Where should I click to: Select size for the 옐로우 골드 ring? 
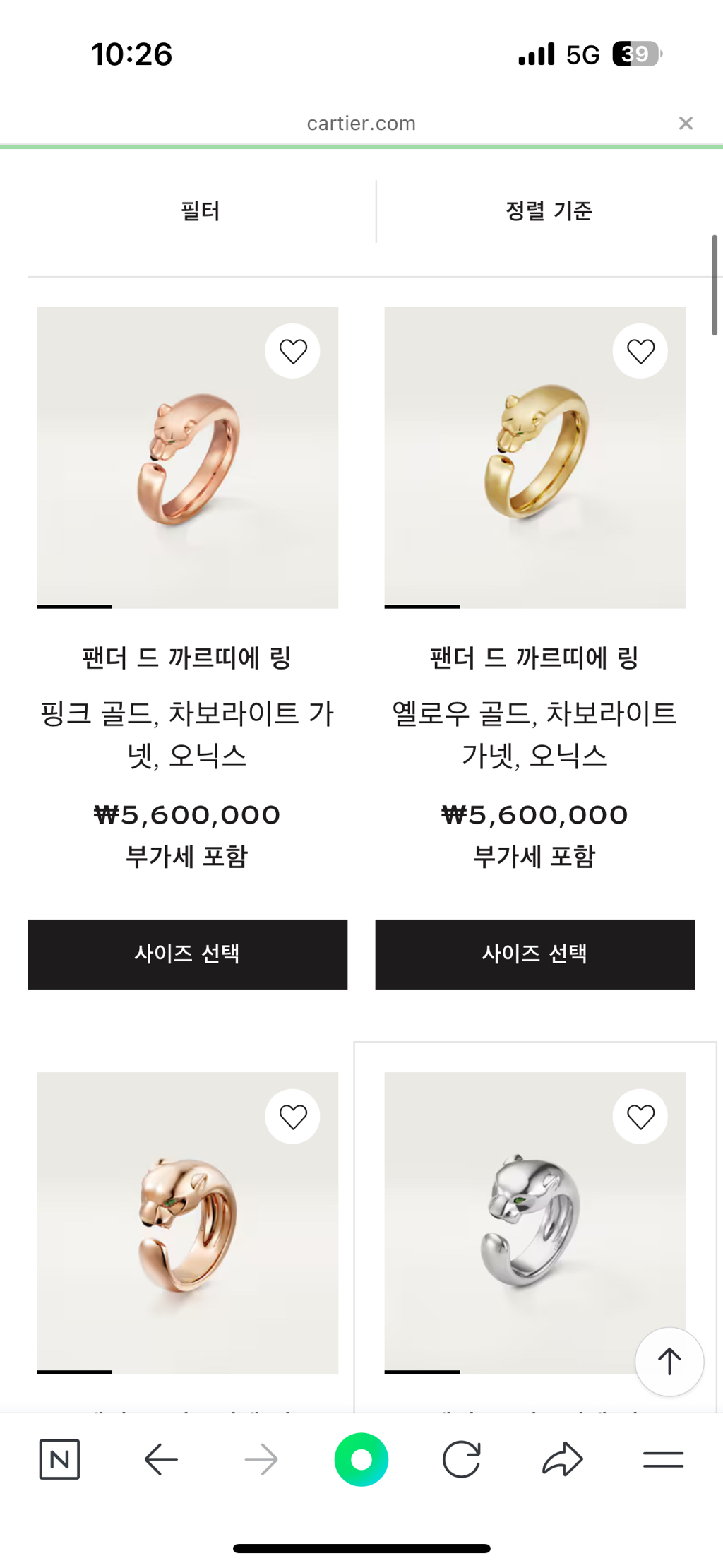tap(534, 954)
